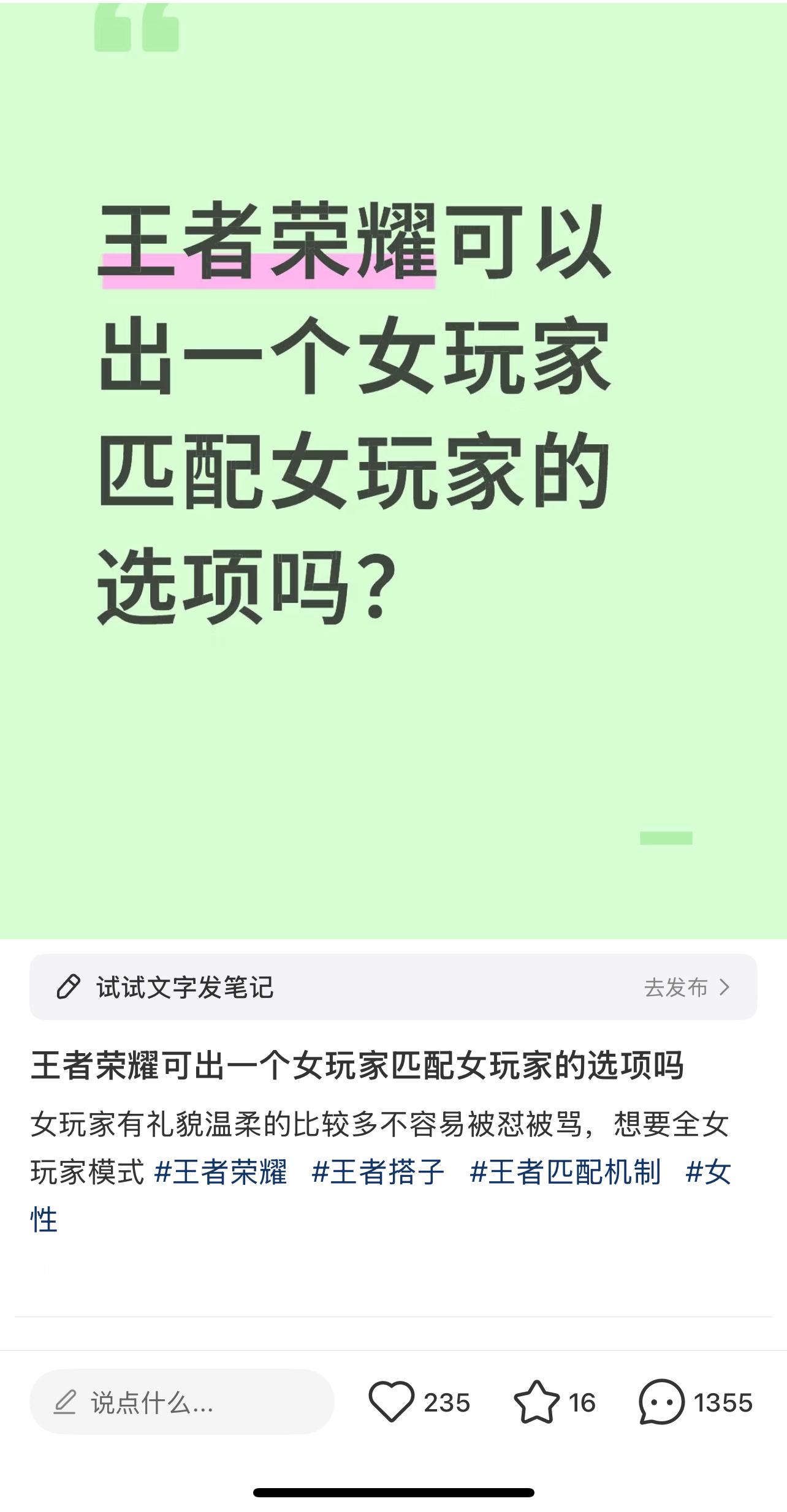Open the #王者荣耀 hashtag
The height and width of the screenshot is (1512, 787).
[x=221, y=1172]
